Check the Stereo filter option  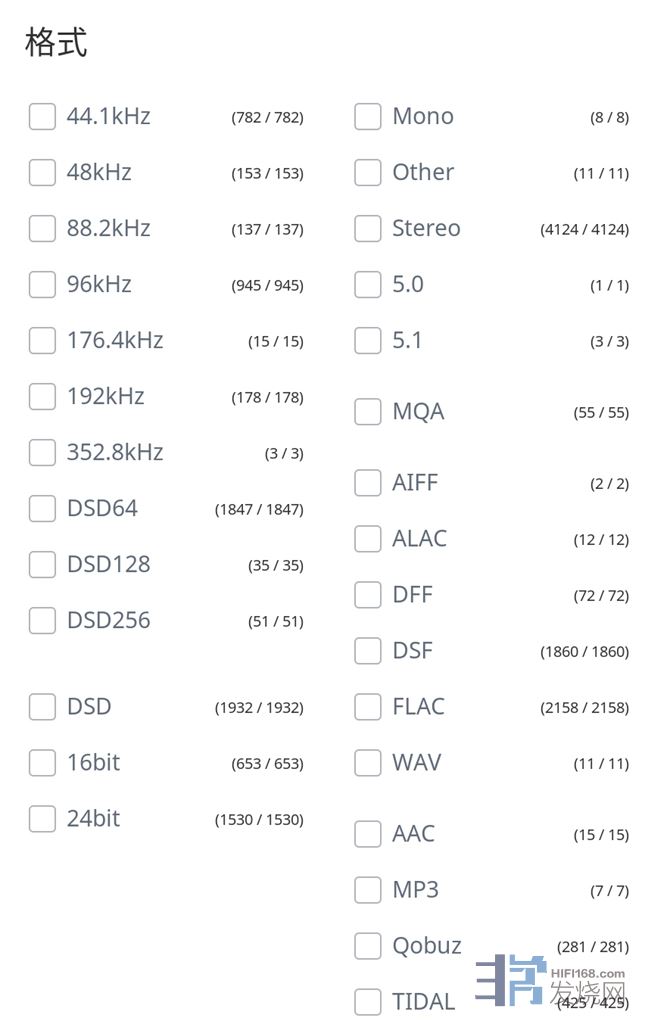point(368,229)
